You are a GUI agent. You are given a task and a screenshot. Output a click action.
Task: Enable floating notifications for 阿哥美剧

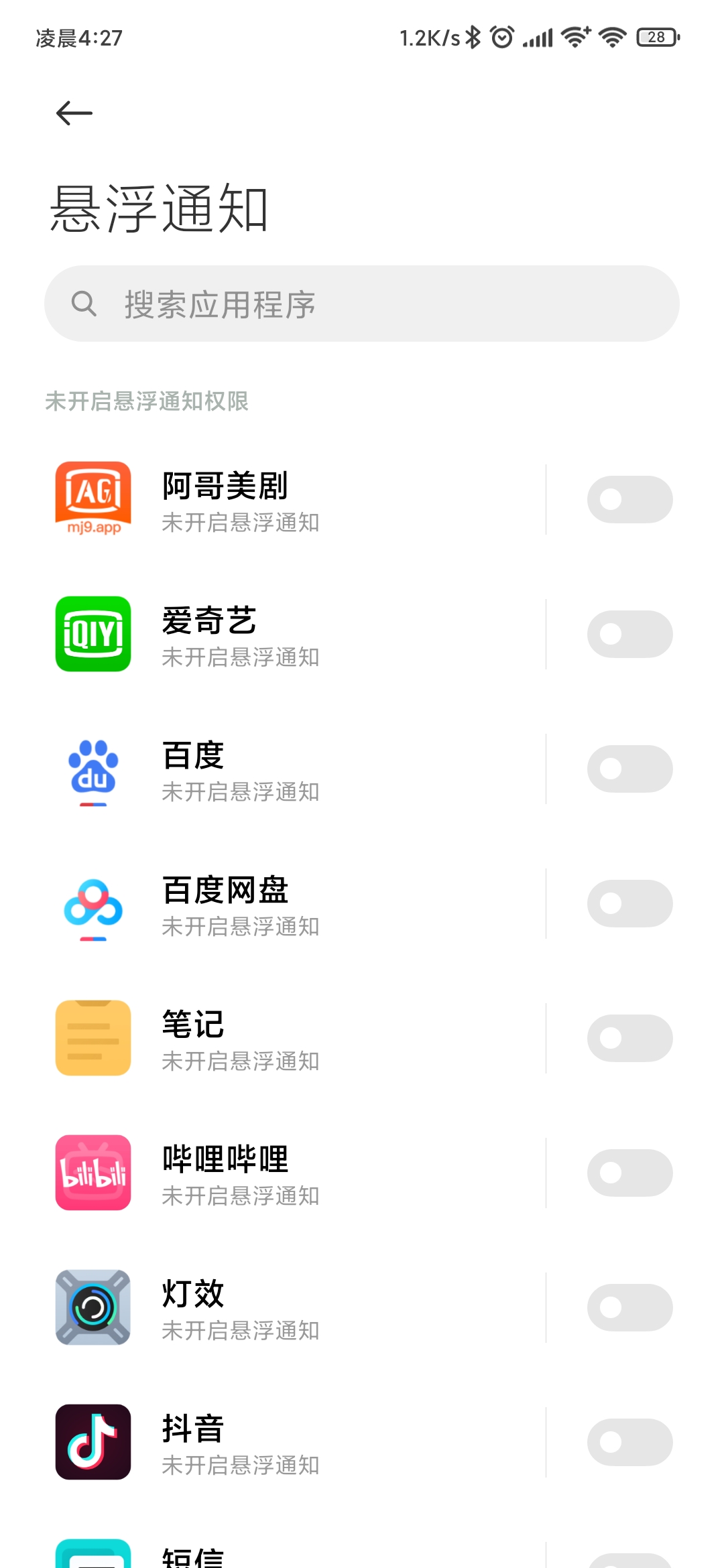coord(629,499)
